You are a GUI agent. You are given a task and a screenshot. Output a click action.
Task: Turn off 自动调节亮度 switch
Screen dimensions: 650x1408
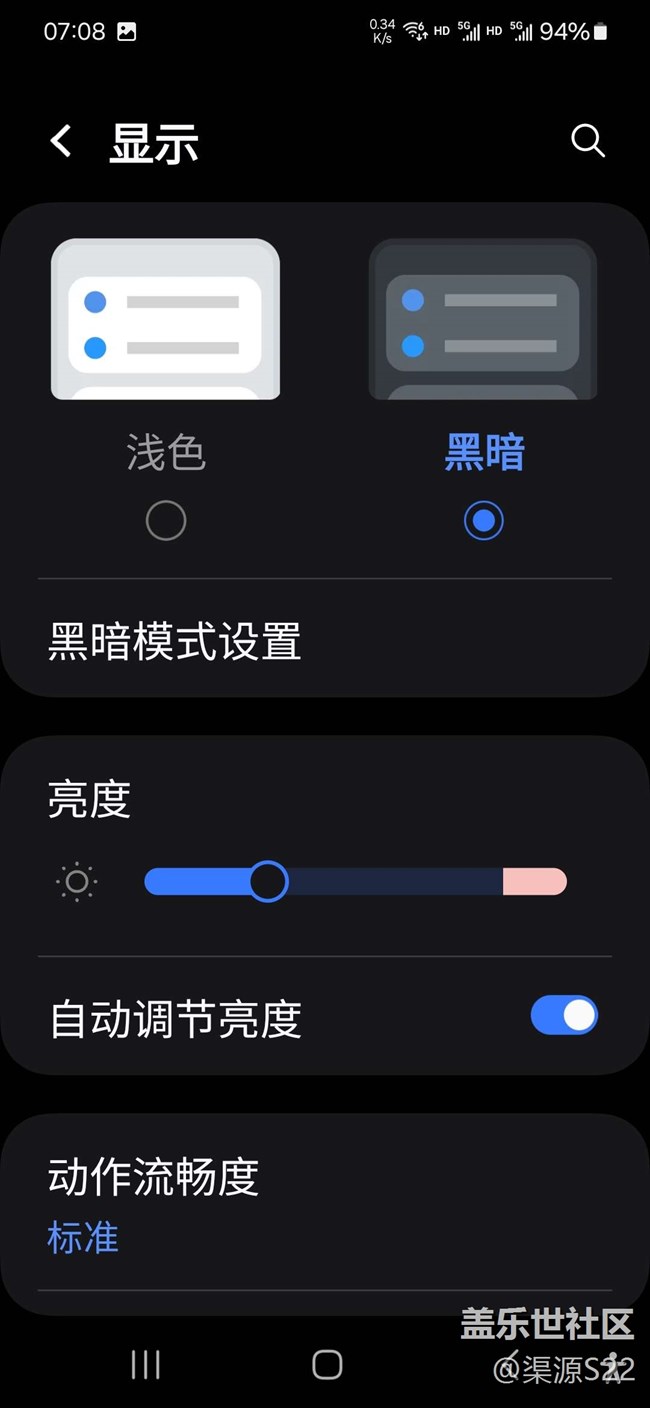click(x=564, y=1016)
